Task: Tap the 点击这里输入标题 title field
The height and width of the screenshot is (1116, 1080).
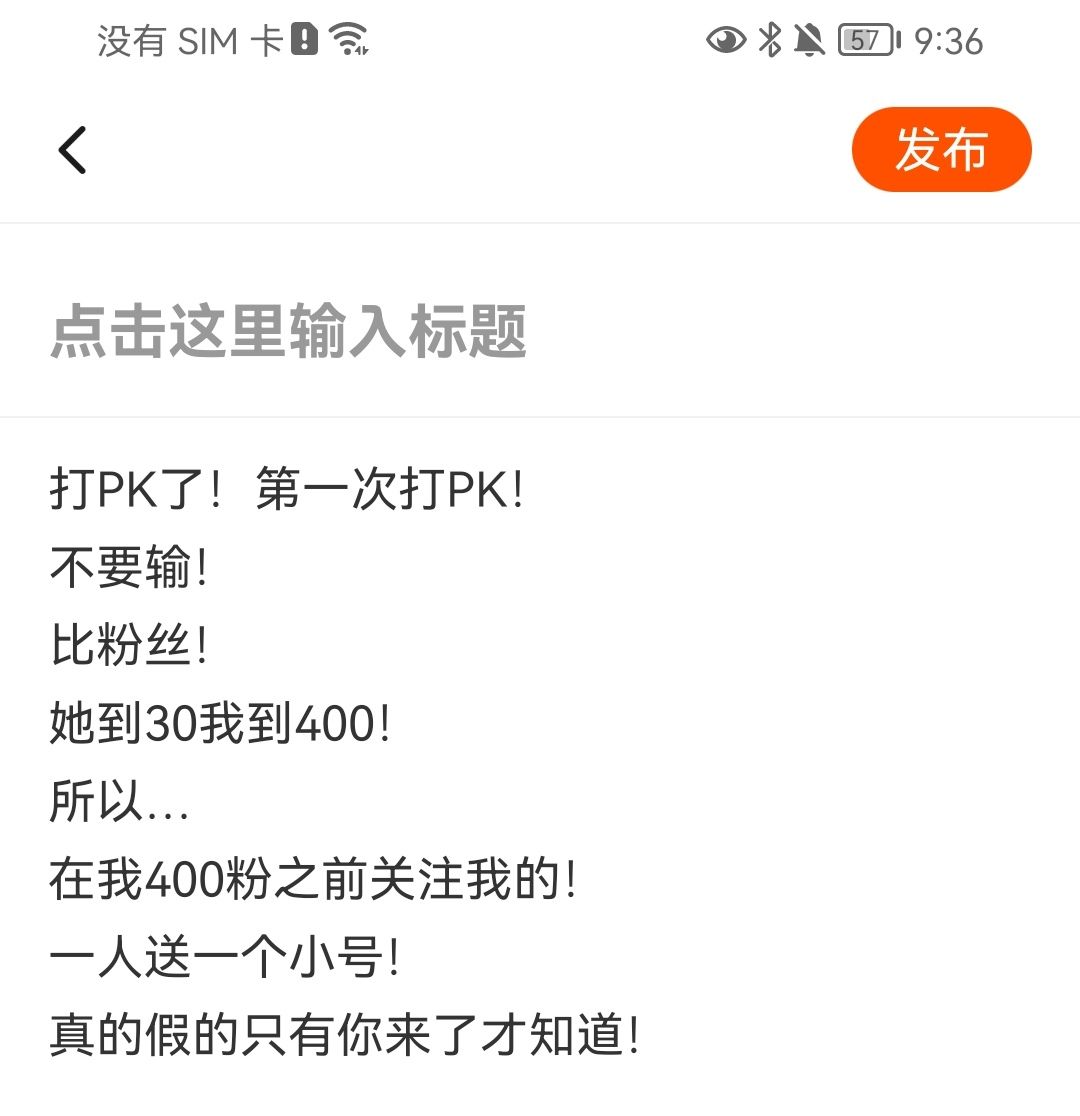Action: (x=540, y=330)
